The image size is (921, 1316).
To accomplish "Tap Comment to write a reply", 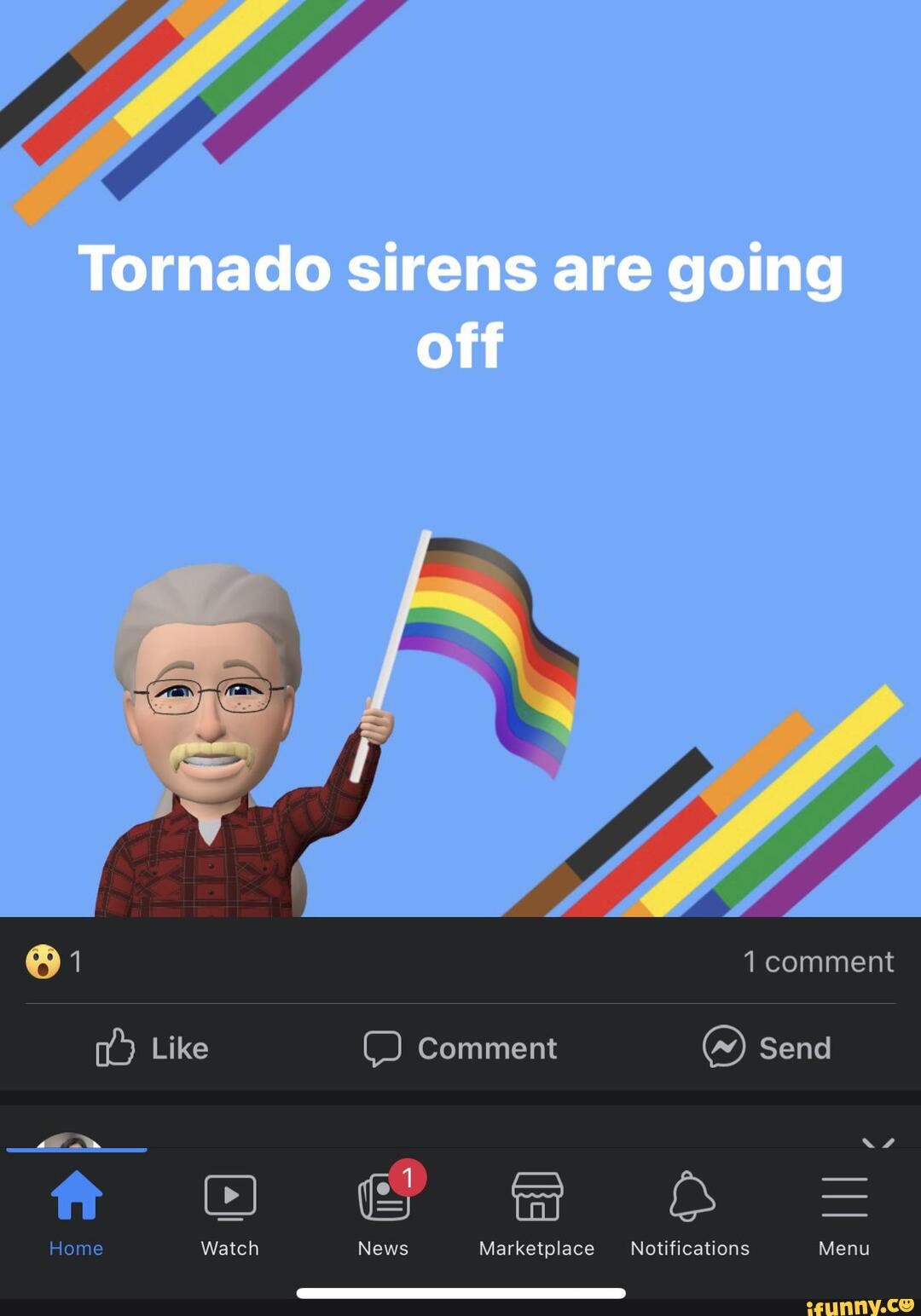I will coord(460,1049).
